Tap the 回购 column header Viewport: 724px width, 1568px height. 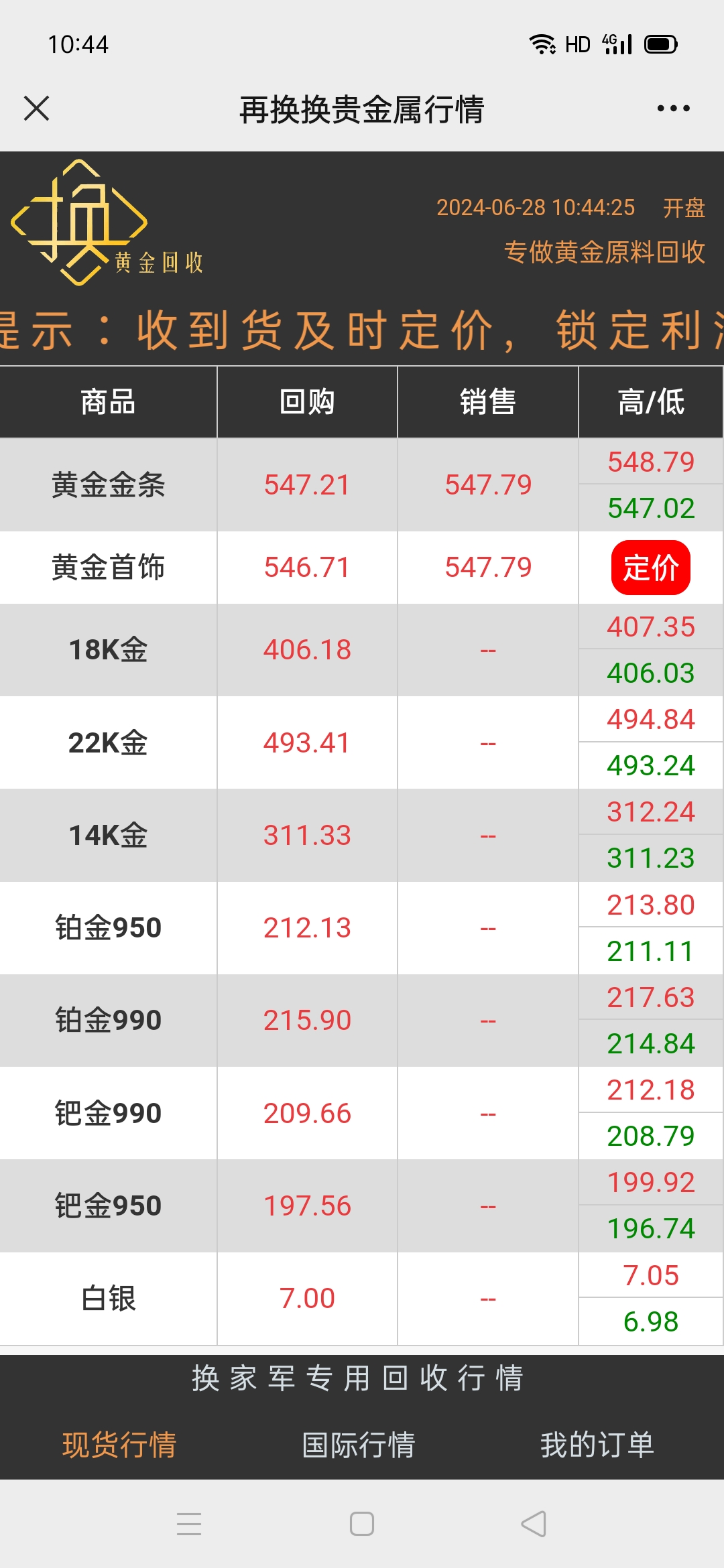(307, 401)
